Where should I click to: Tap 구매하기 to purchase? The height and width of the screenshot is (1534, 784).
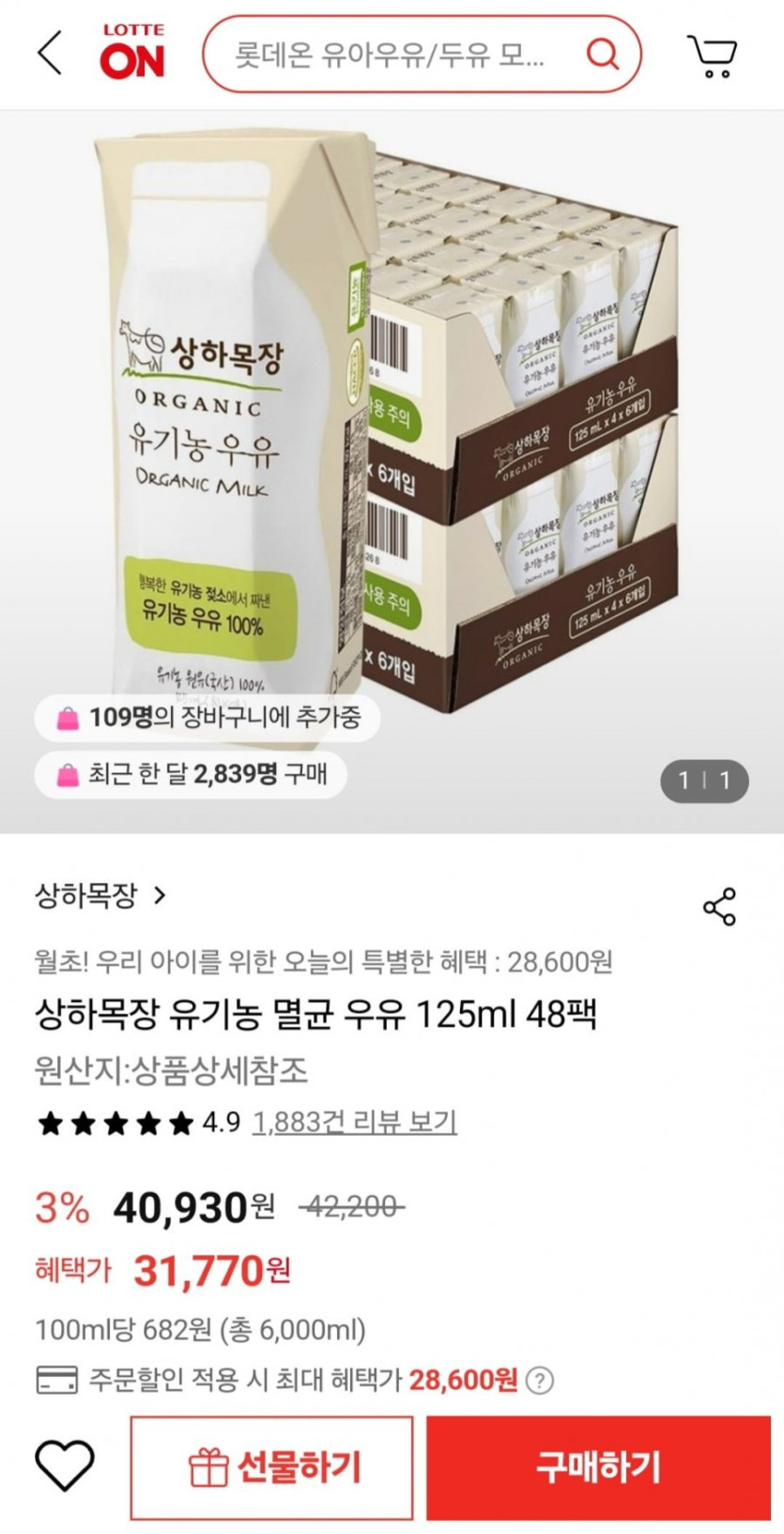tap(598, 1467)
